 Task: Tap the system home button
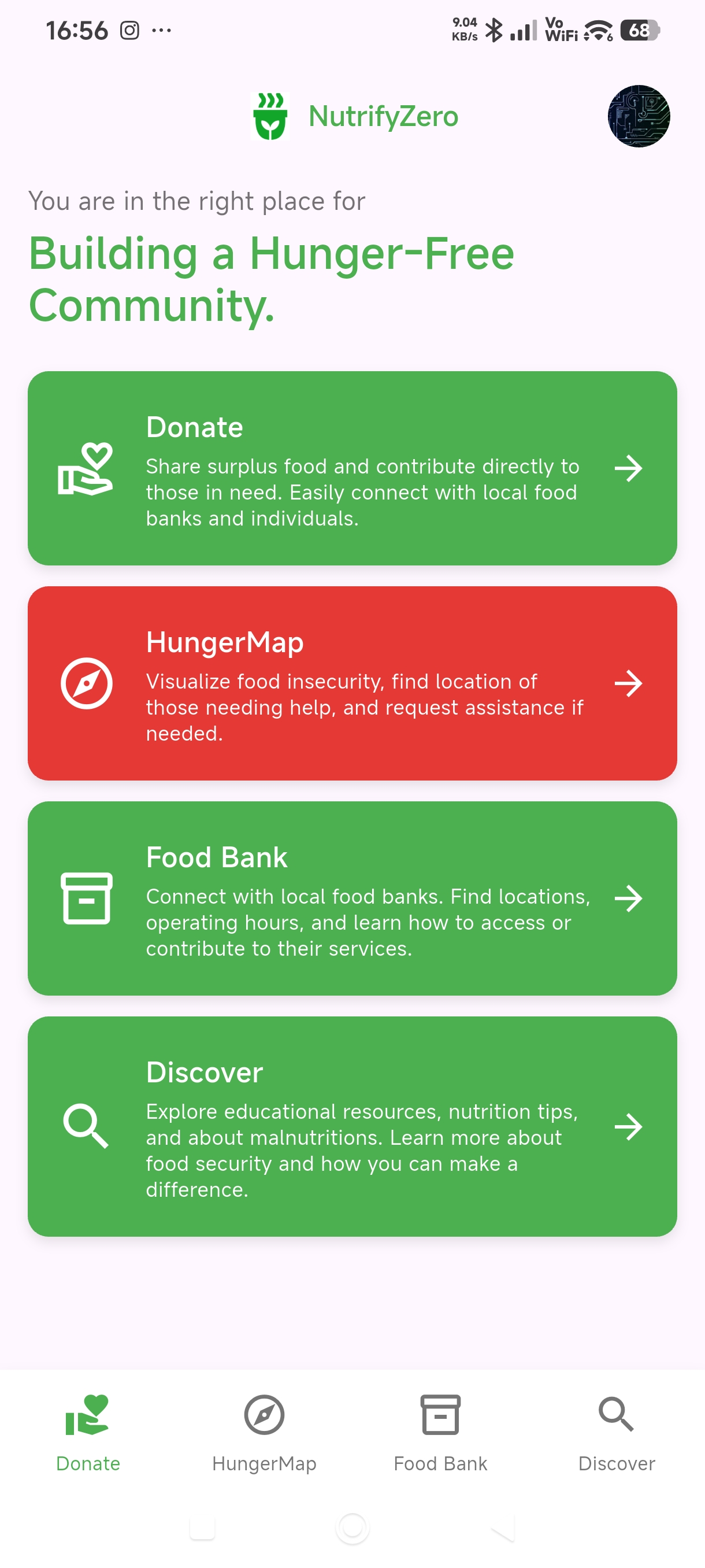[x=352, y=1527]
